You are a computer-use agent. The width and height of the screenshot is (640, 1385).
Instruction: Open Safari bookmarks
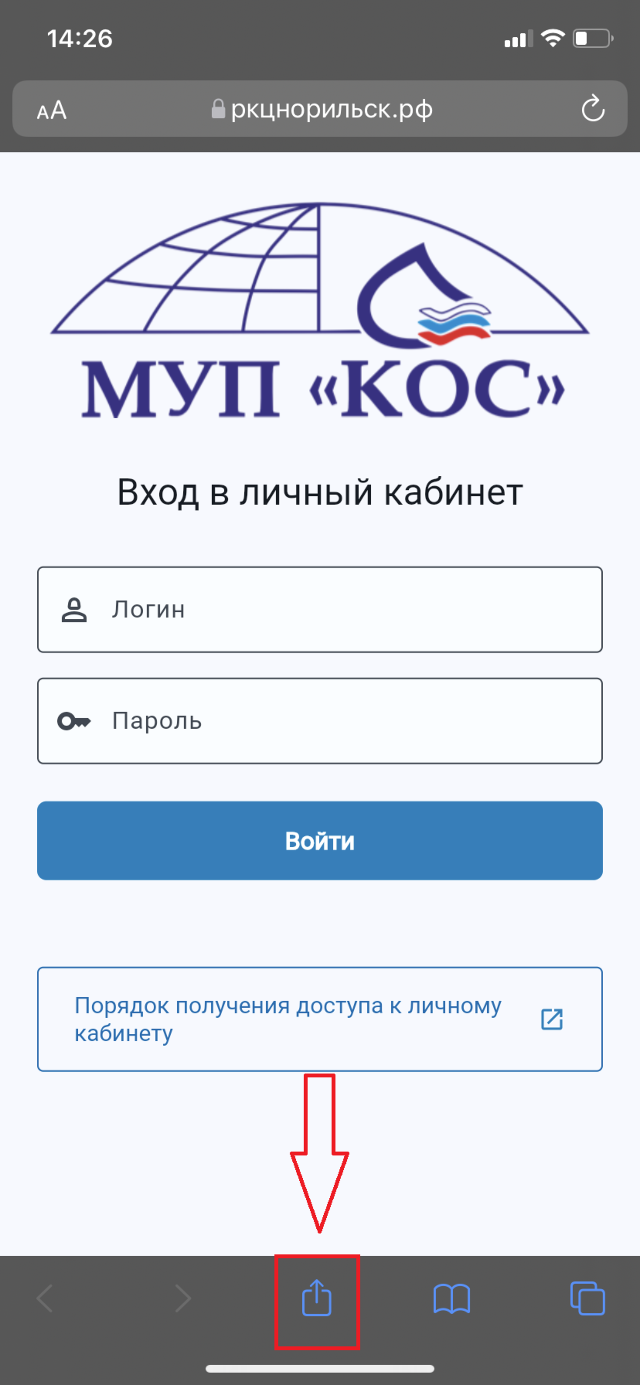[451, 1299]
